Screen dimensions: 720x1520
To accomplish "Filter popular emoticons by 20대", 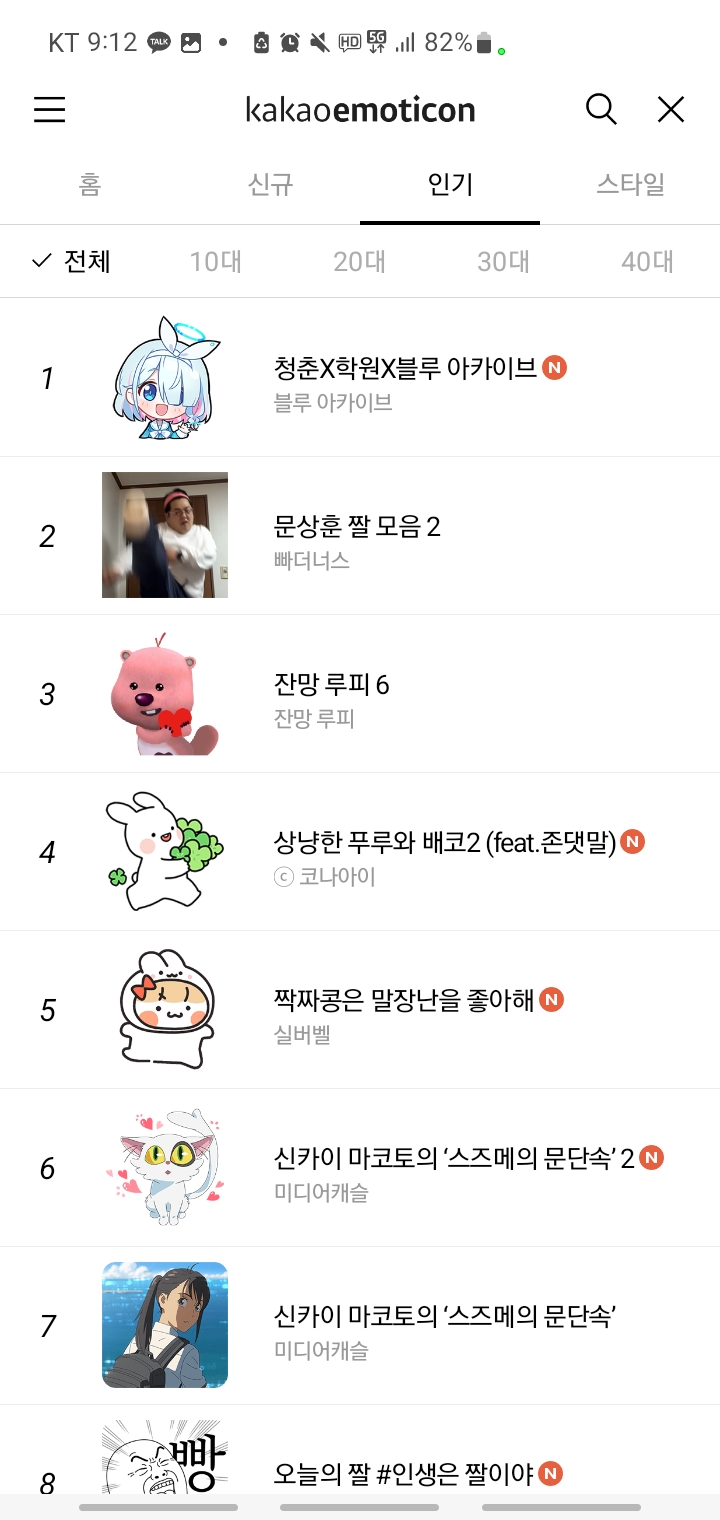I will tap(360, 262).
